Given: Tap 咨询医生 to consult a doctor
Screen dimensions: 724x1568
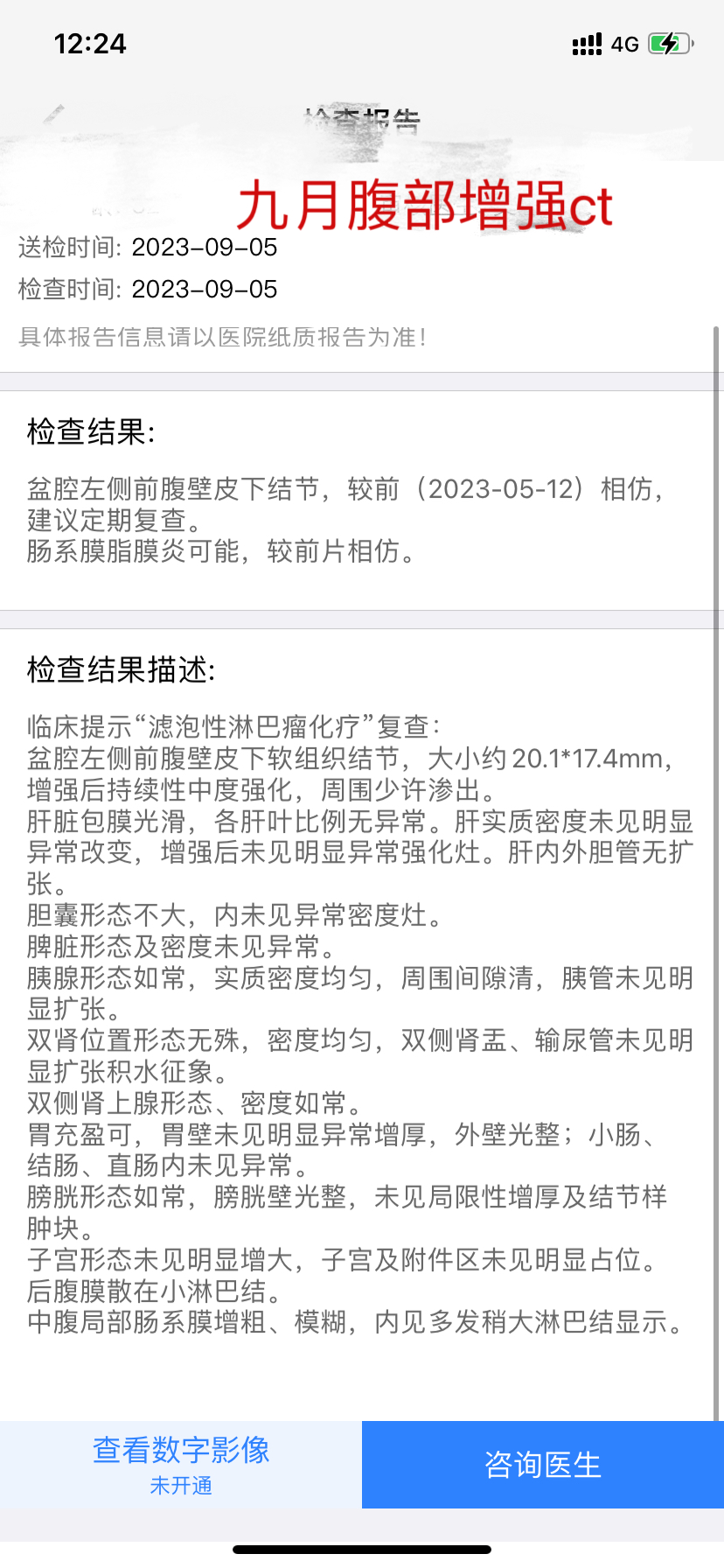Looking at the screenshot, I should tap(543, 1464).
